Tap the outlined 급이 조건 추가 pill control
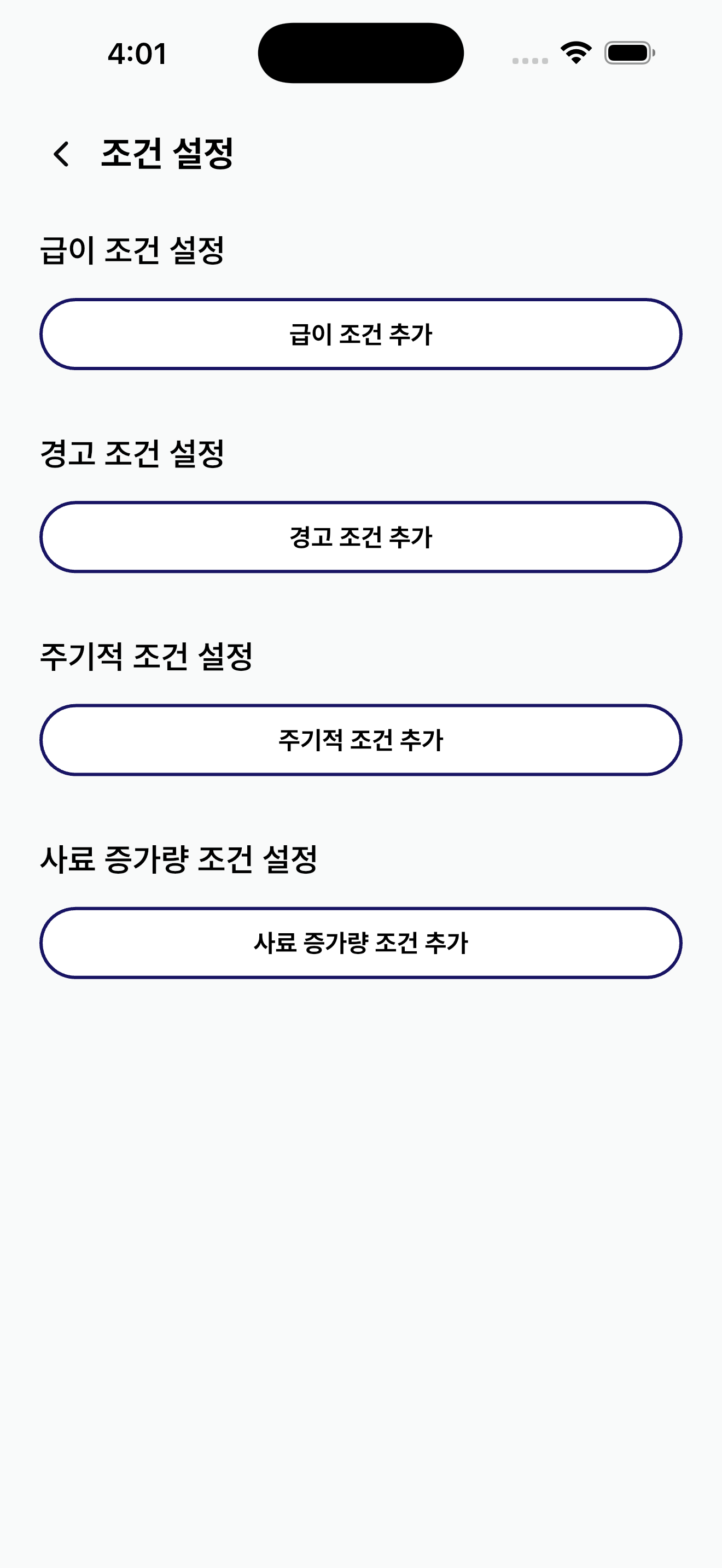This screenshot has height=1568, width=722. 361,335
